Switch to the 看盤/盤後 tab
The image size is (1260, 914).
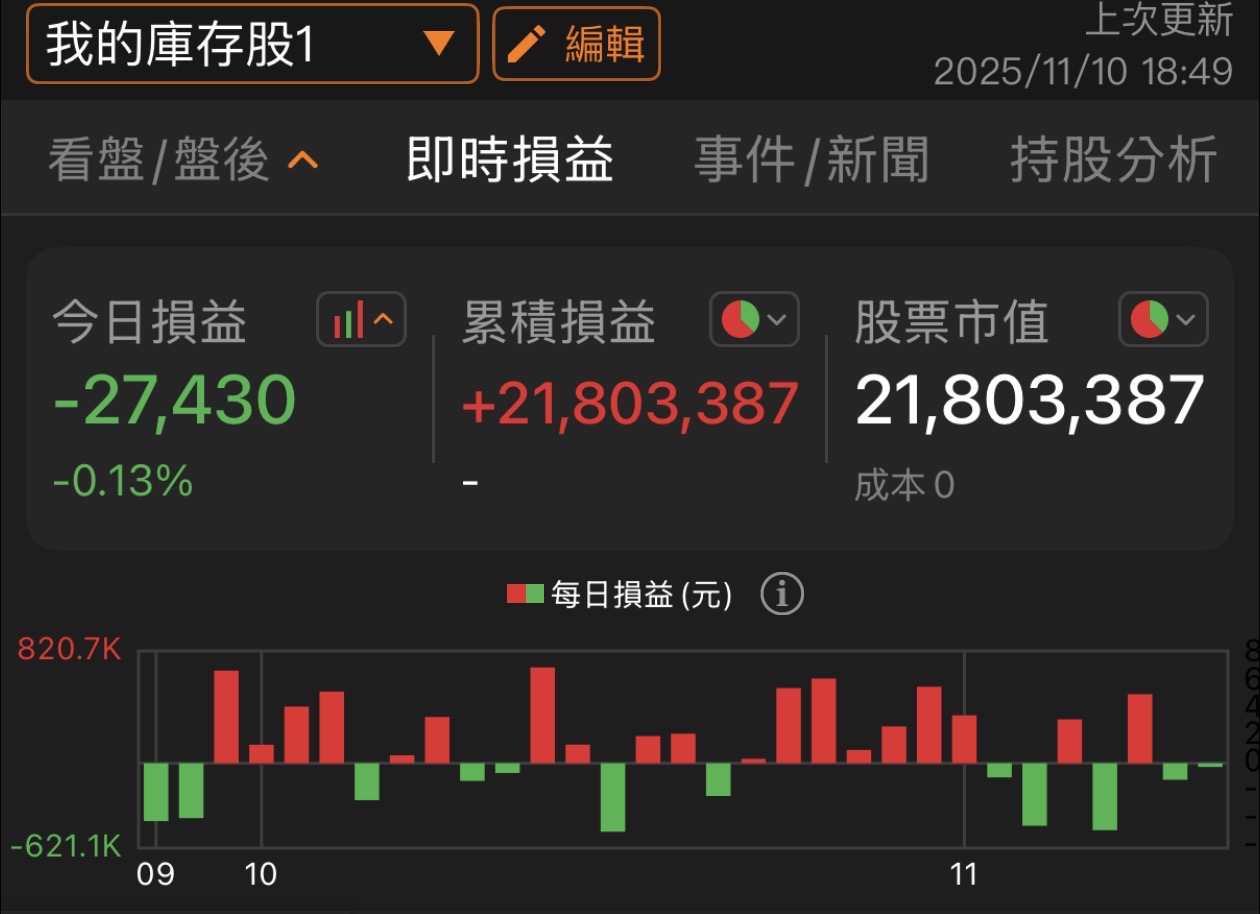pos(183,160)
